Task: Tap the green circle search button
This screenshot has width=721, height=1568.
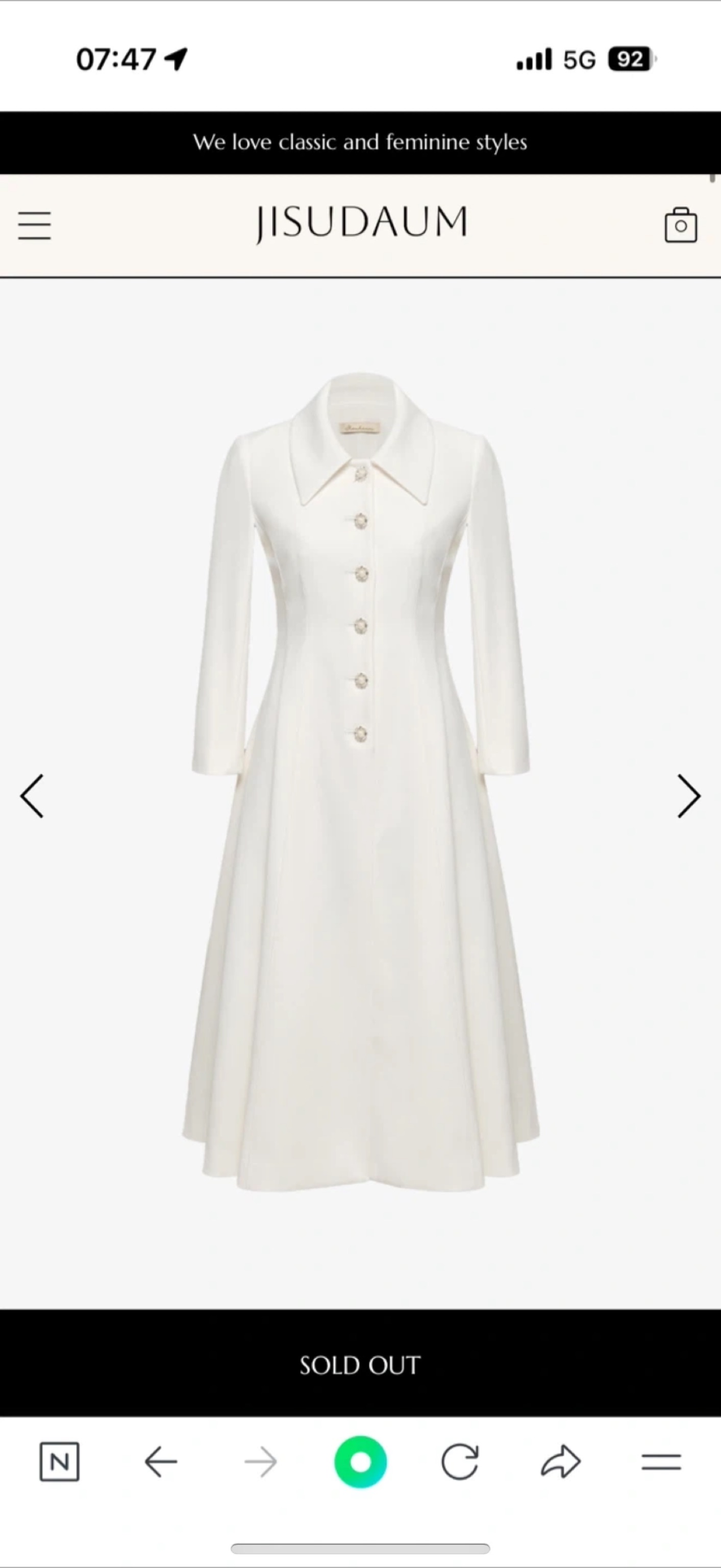Action: (x=360, y=1461)
